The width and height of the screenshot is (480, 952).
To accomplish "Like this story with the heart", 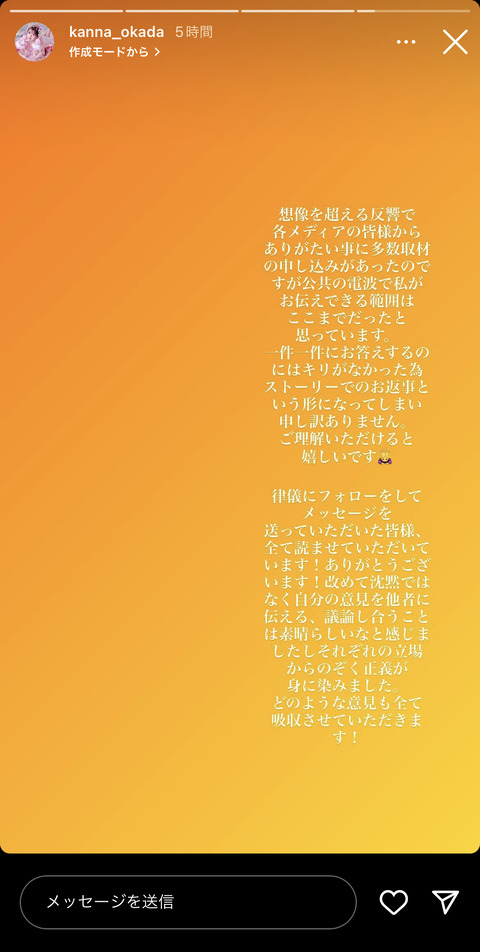I will (393, 902).
